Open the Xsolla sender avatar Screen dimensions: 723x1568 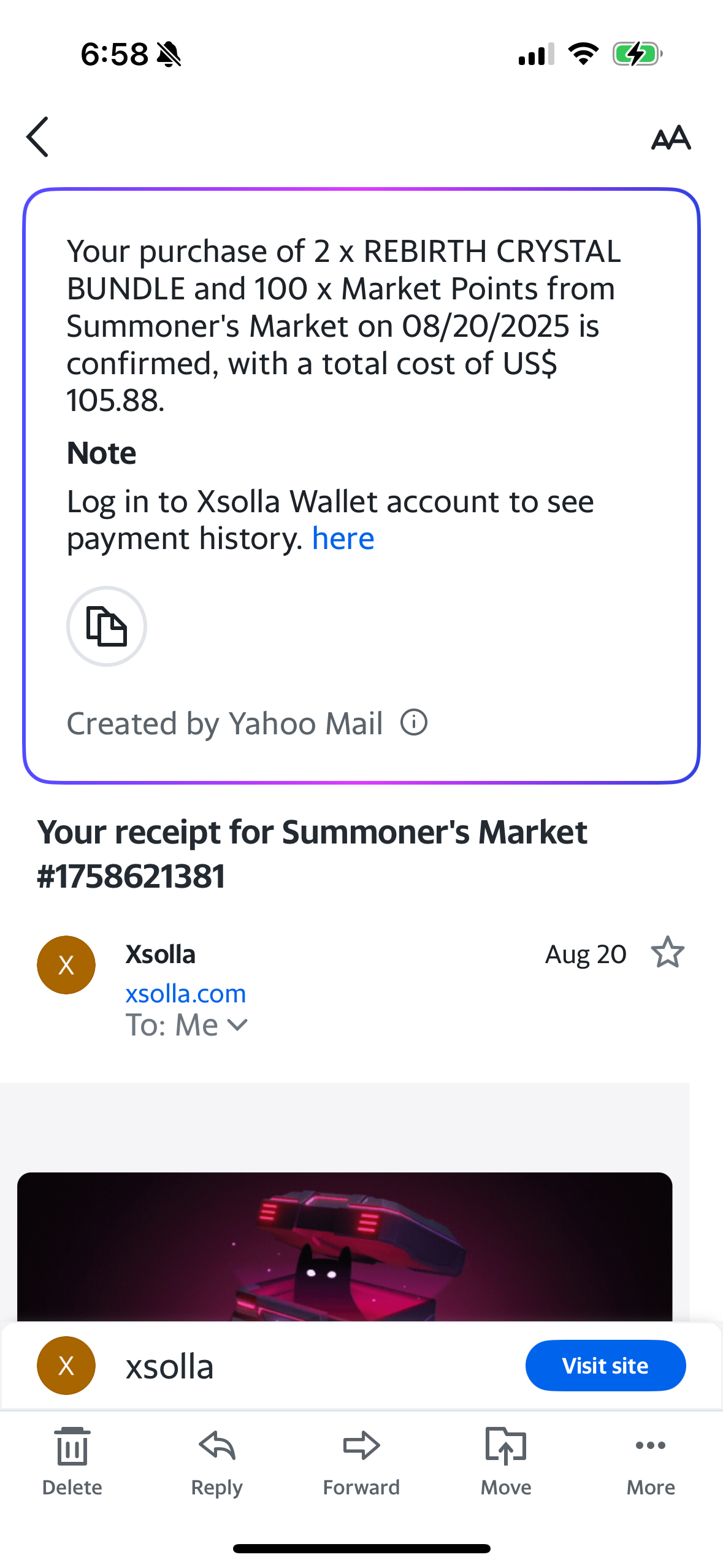pos(66,965)
